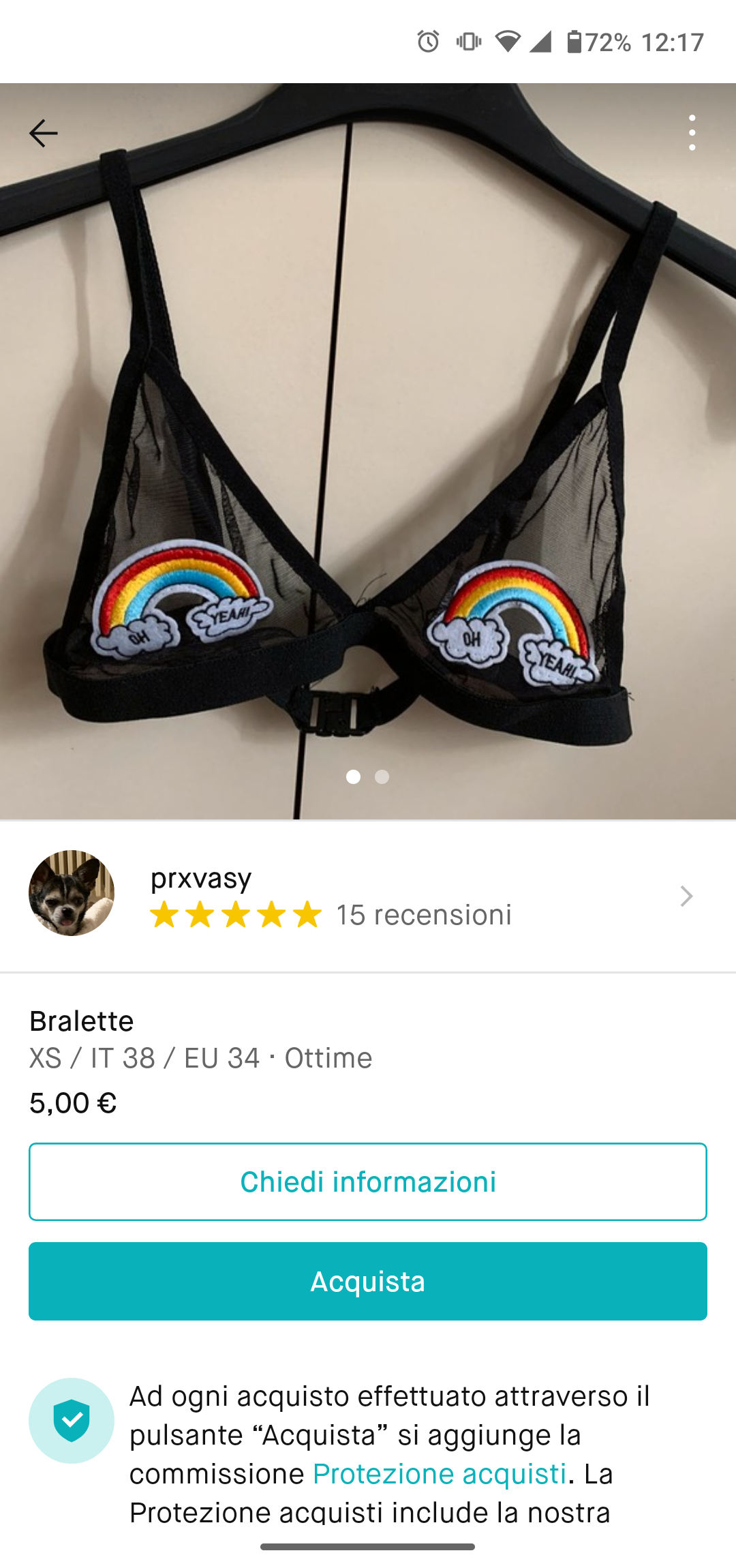Open the Protezione acquisti link
736x1568 pixels.
click(x=440, y=1473)
